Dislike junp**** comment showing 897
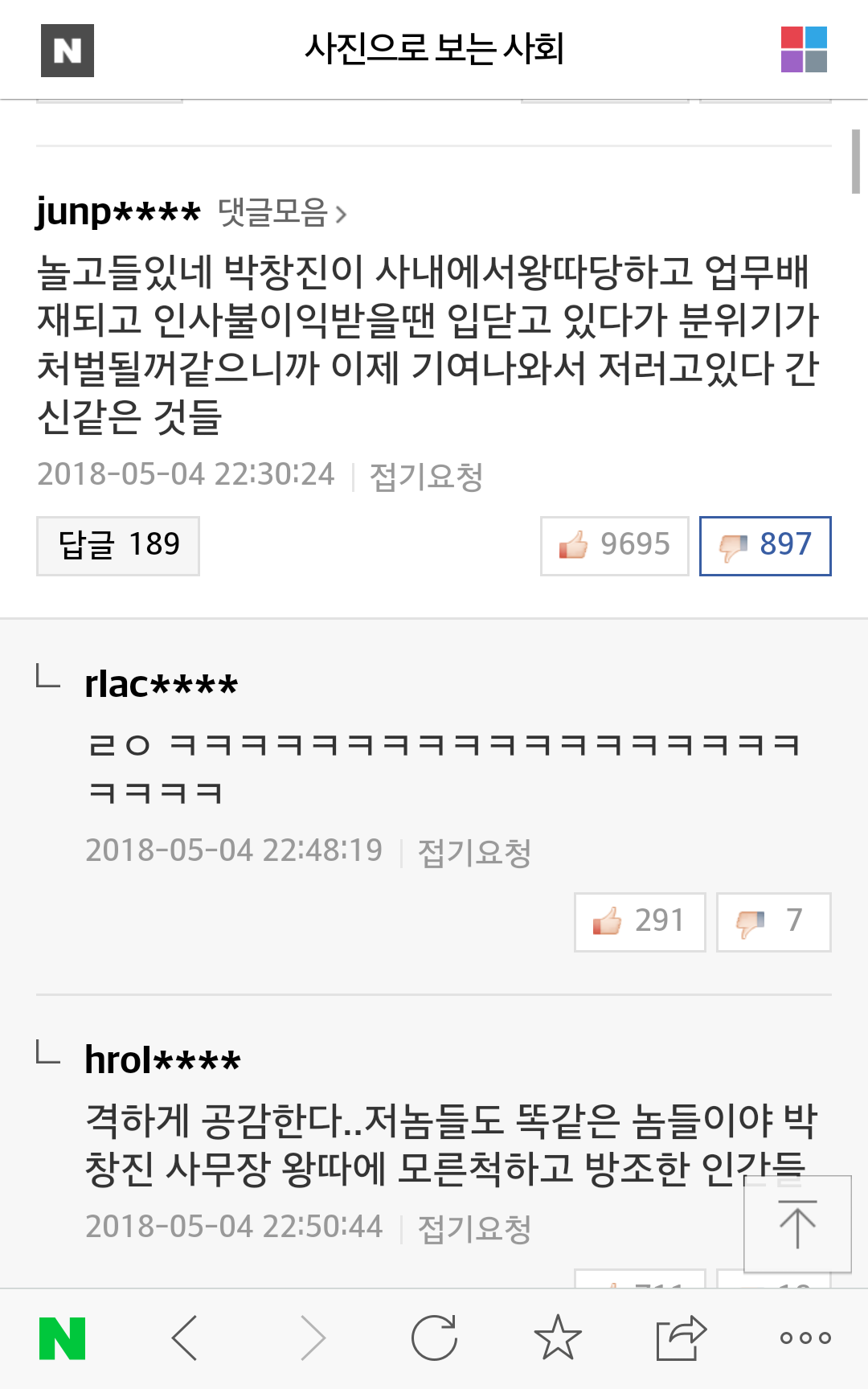868x1389 pixels. [765, 546]
